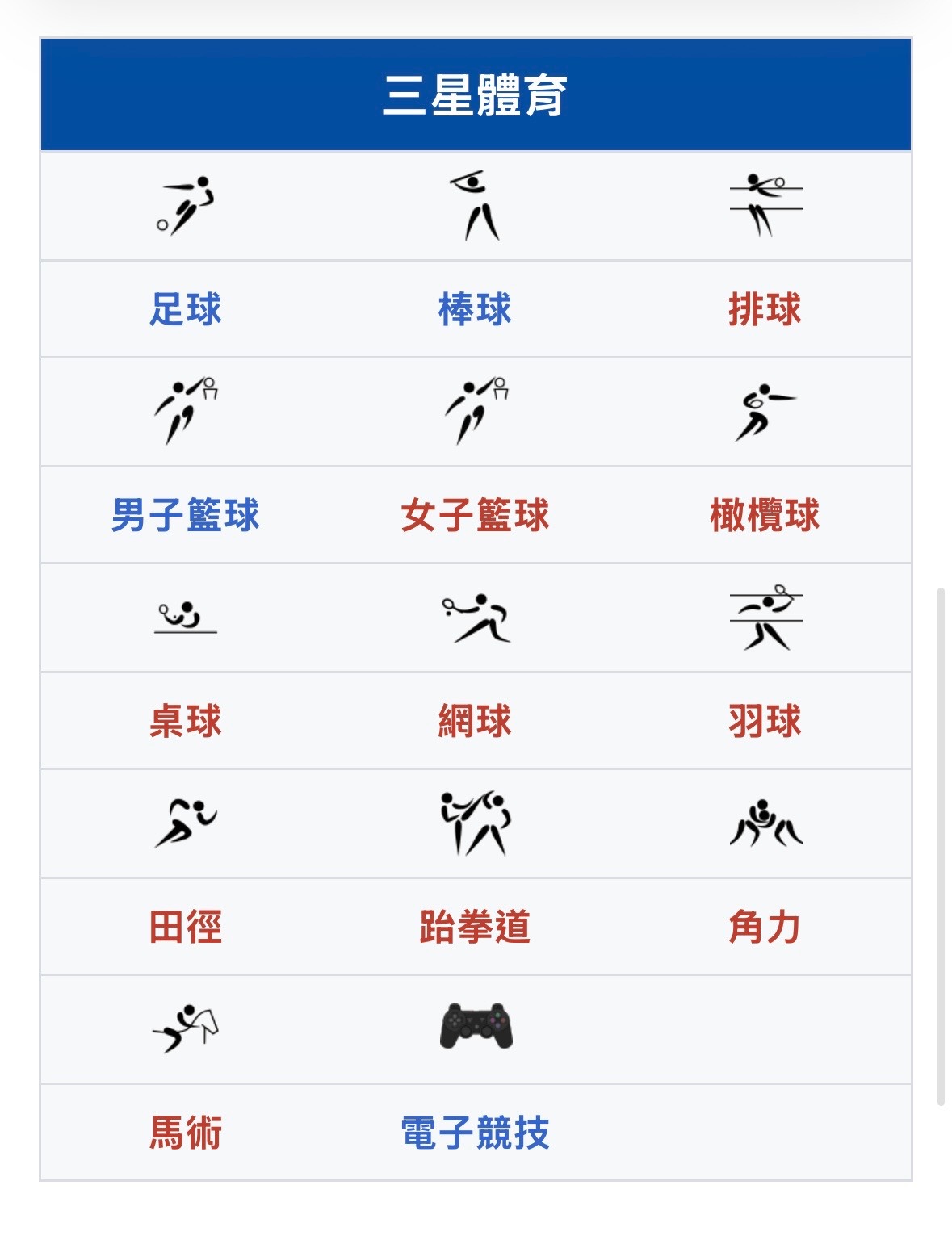Go to the 排球 page
Screen dimensions: 952x1244
tap(764, 309)
